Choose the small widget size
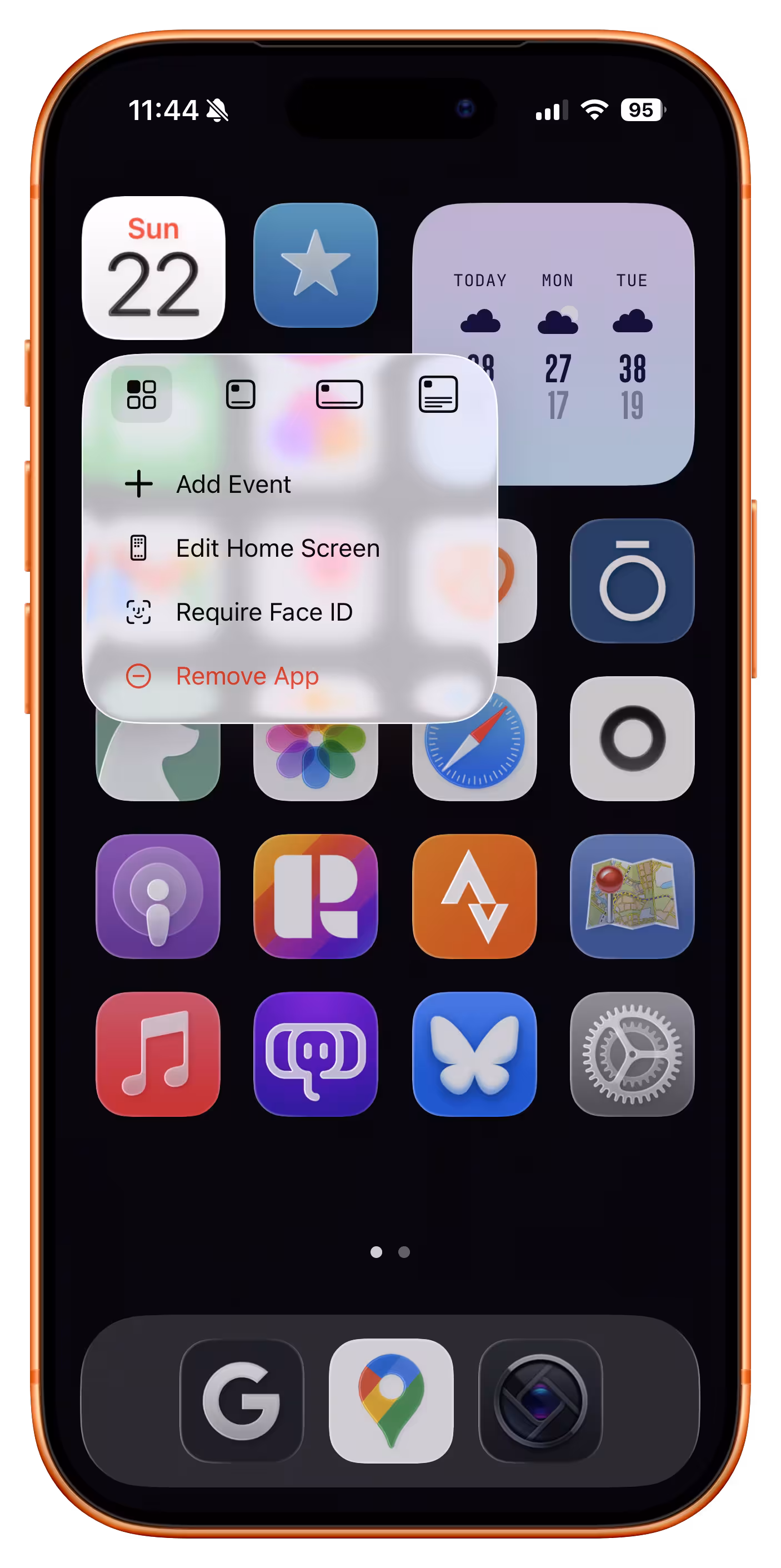The image size is (781, 1568). (x=241, y=395)
